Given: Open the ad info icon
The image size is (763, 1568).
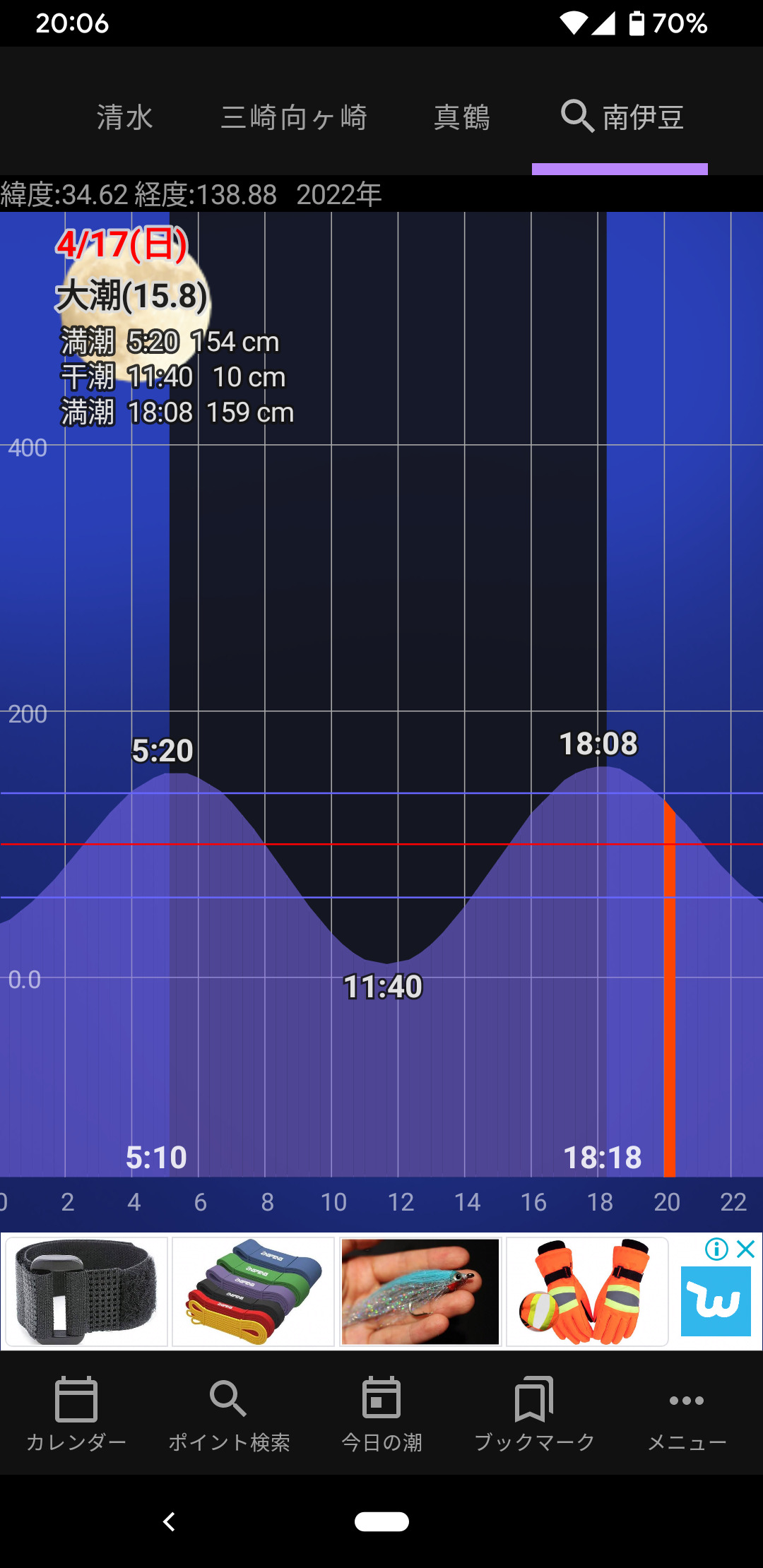Looking at the screenshot, I should coord(716,1249).
